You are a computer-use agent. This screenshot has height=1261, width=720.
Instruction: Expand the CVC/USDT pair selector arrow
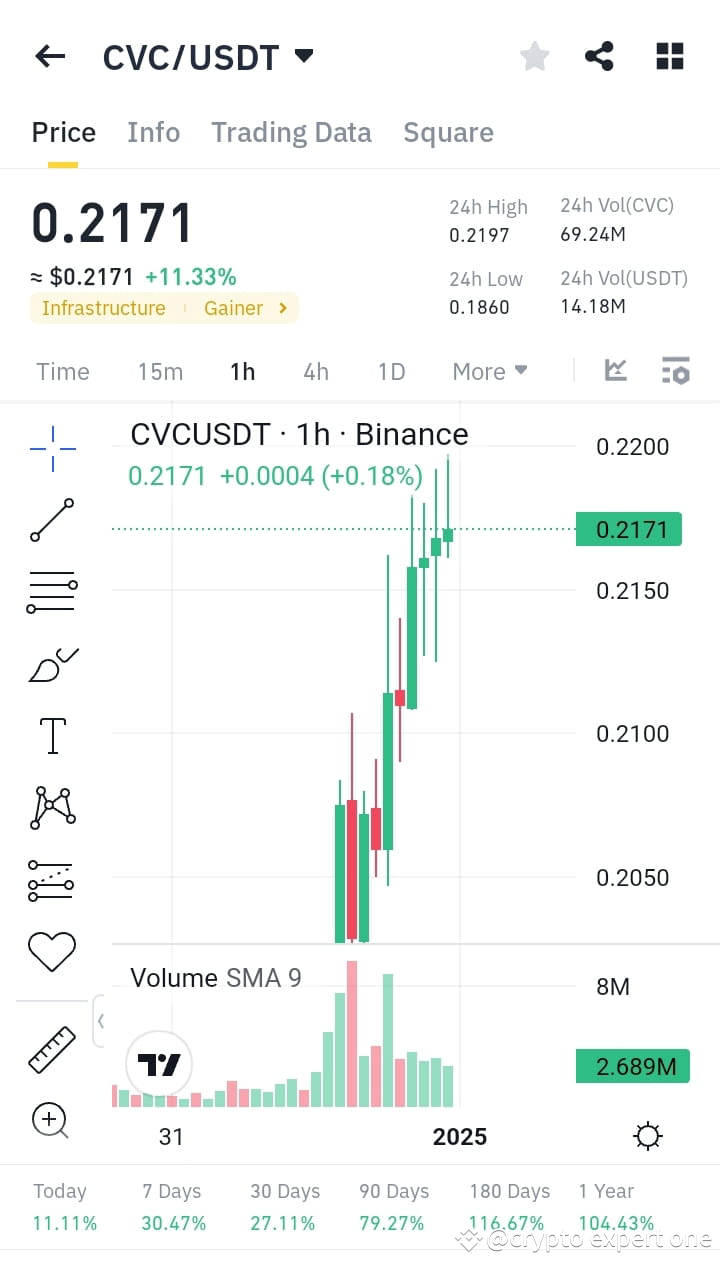[x=305, y=56]
